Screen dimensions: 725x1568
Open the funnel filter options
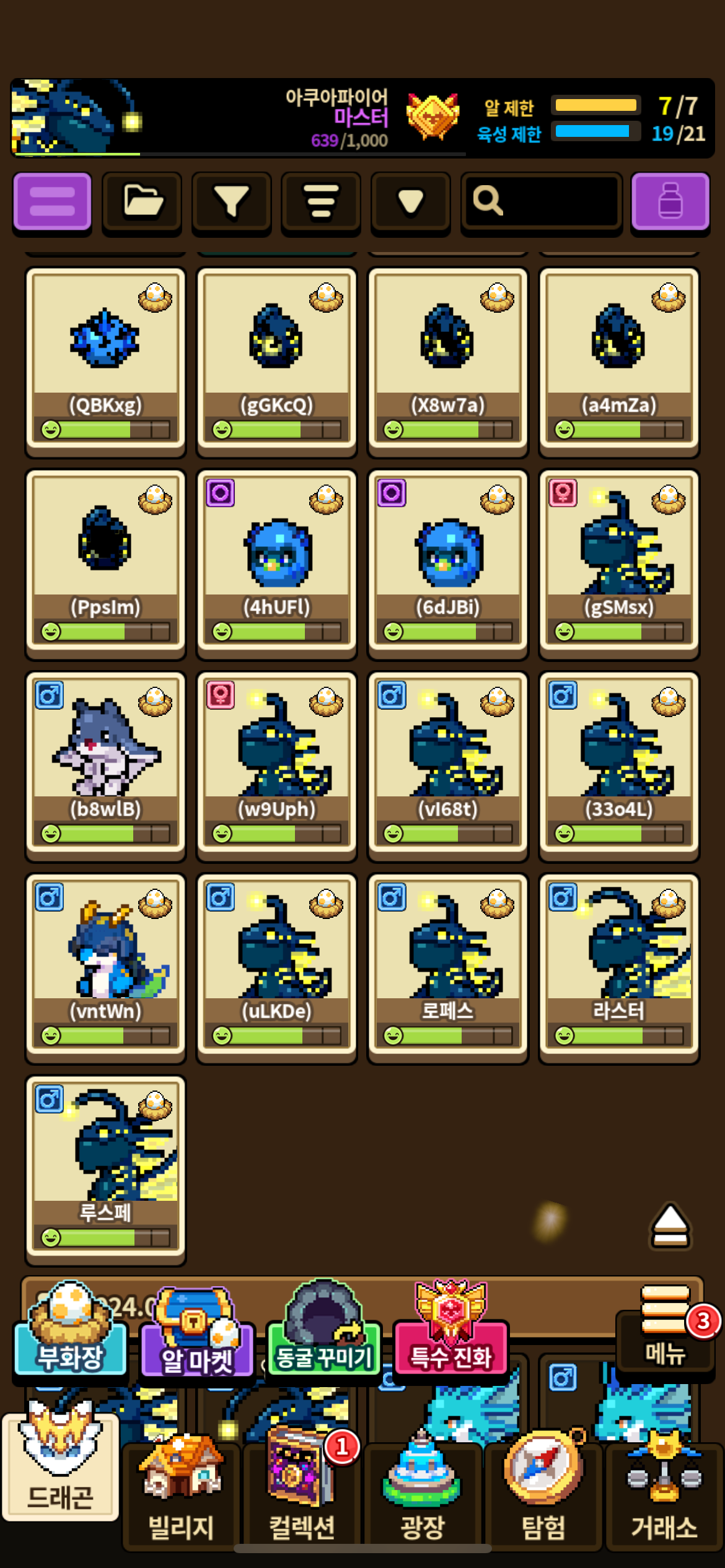pos(231,202)
